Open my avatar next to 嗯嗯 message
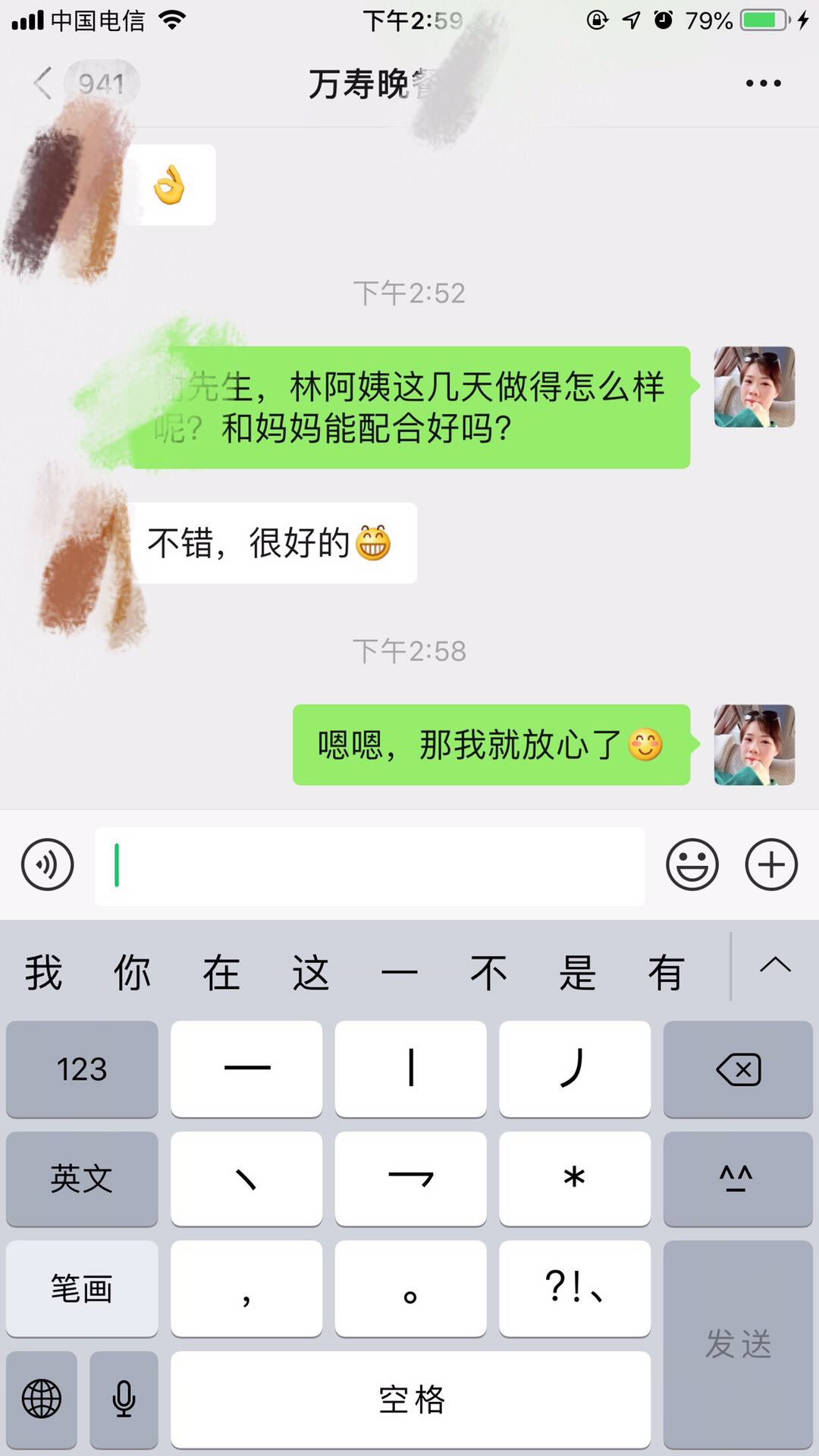Screen dimensions: 819x1456 pyautogui.click(x=755, y=745)
